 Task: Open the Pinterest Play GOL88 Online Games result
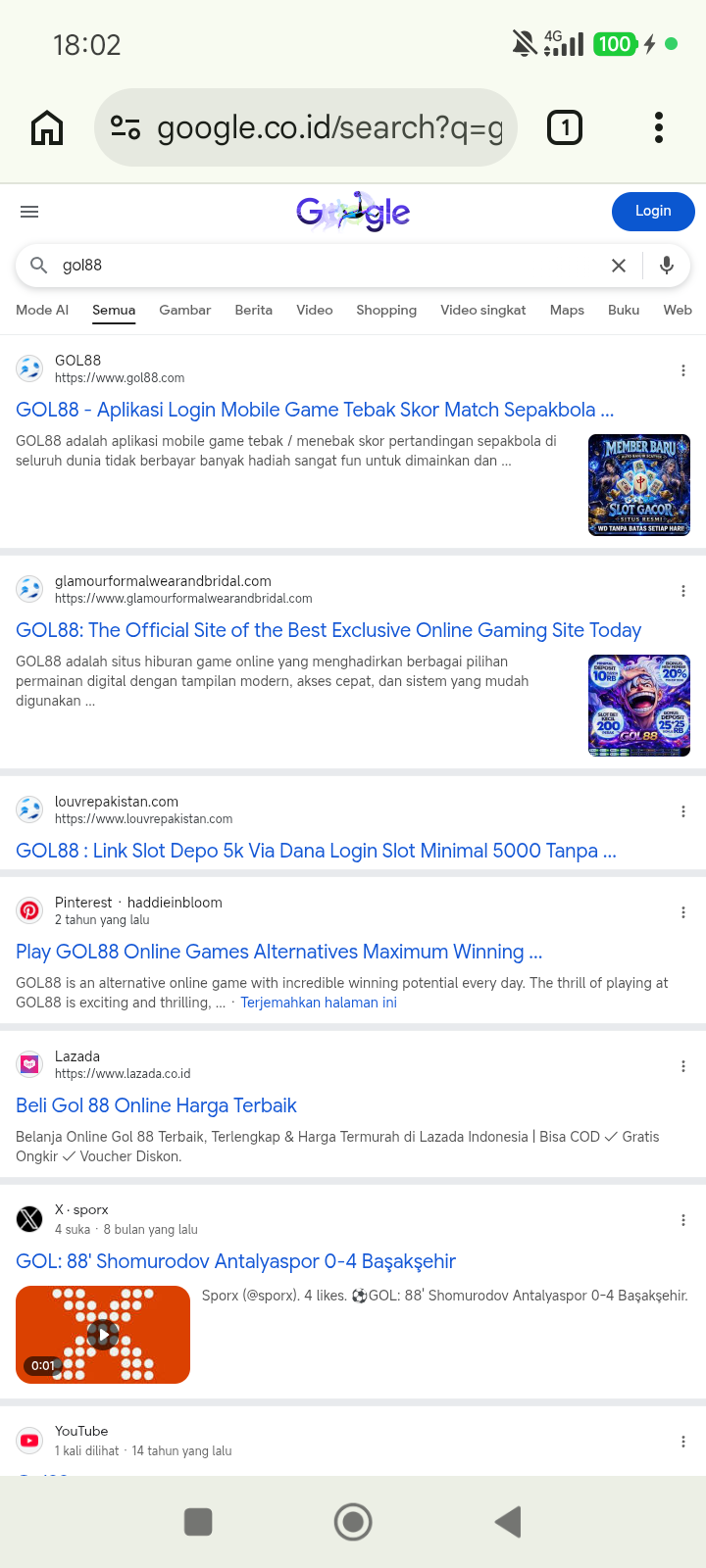pos(279,952)
